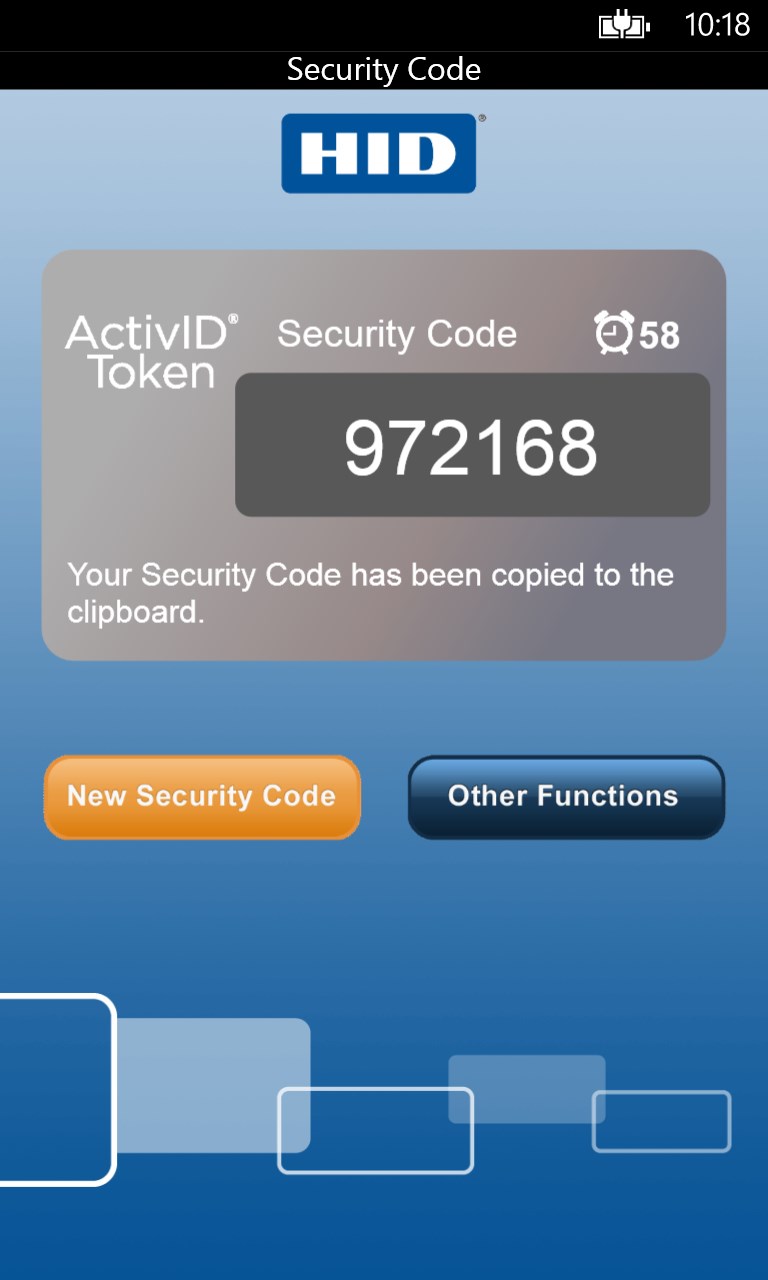The height and width of the screenshot is (1280, 768).
Task: Click the Security Code header on the card
Action: tap(397, 333)
